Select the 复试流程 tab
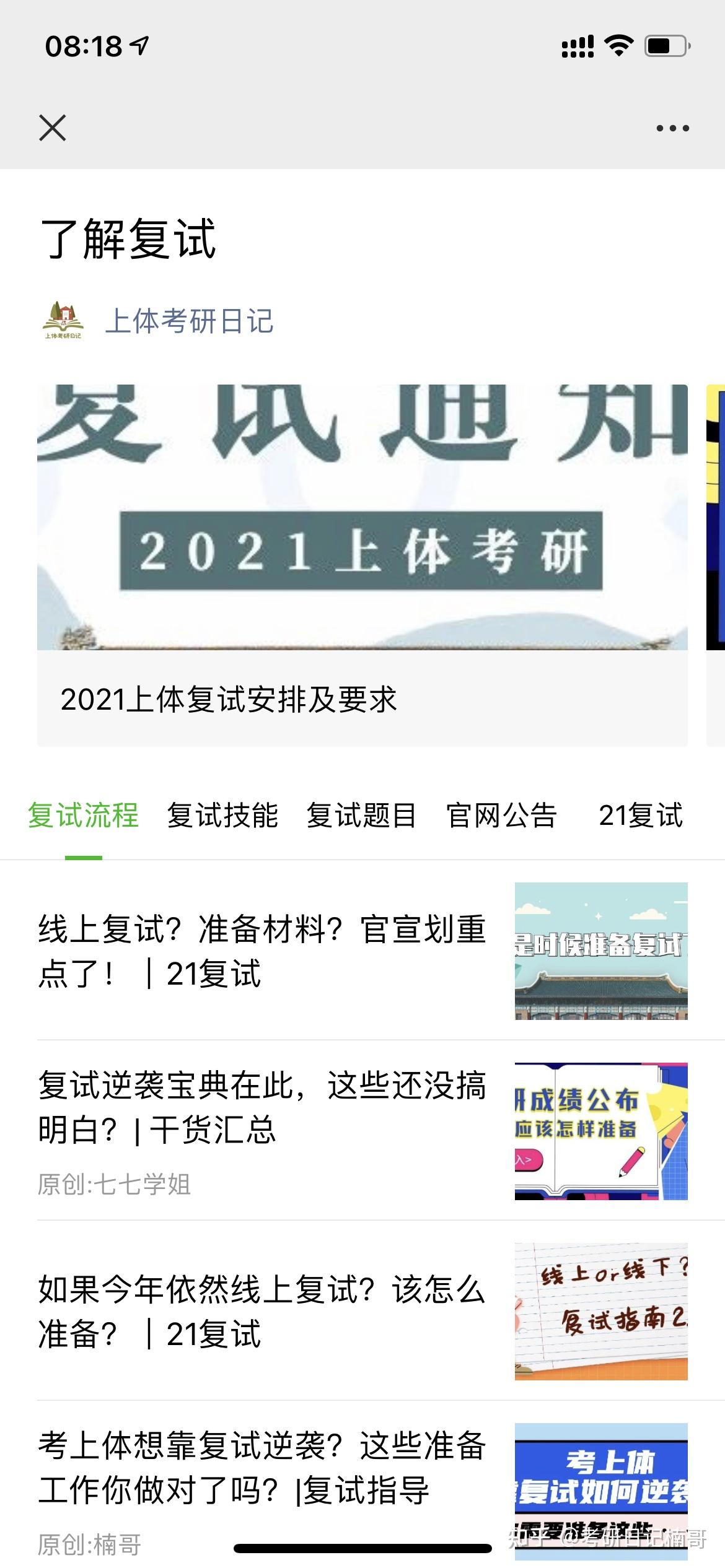The height and width of the screenshot is (1568, 725). pyautogui.click(x=83, y=815)
